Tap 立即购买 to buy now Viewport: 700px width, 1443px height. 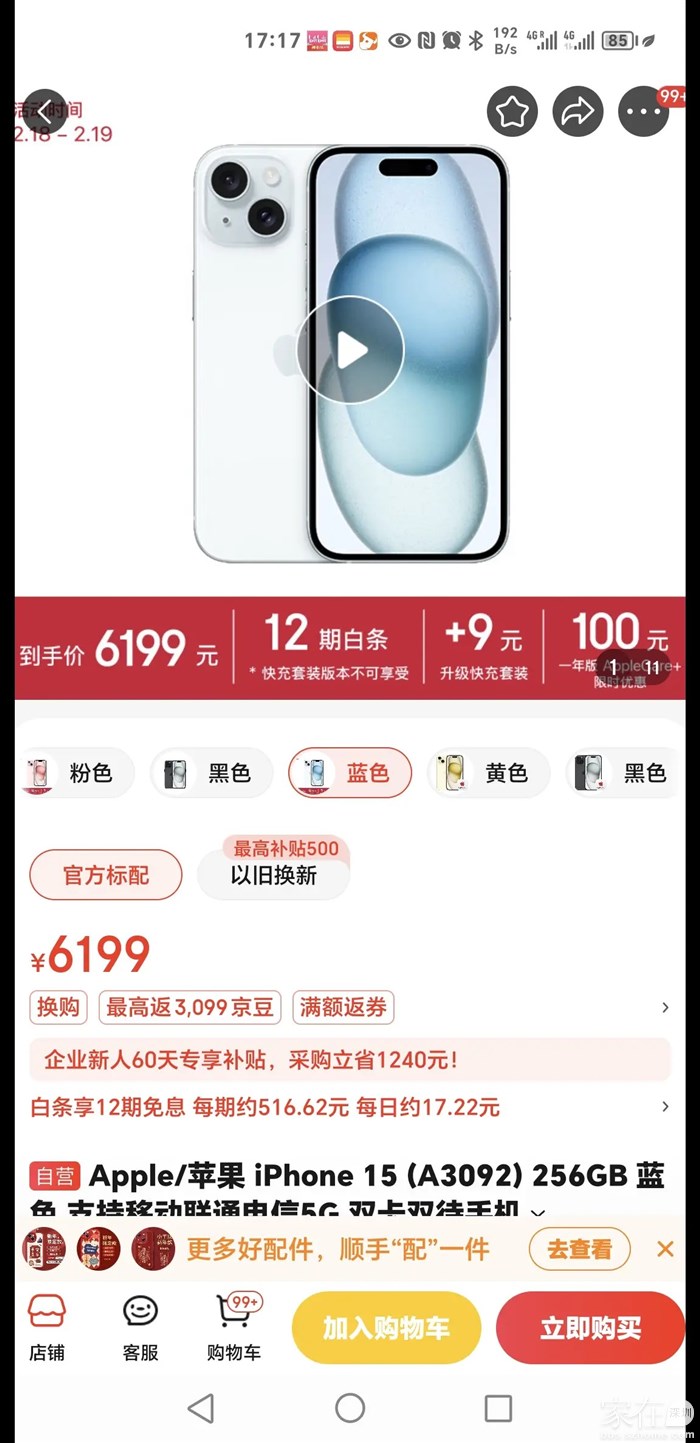tap(590, 1328)
